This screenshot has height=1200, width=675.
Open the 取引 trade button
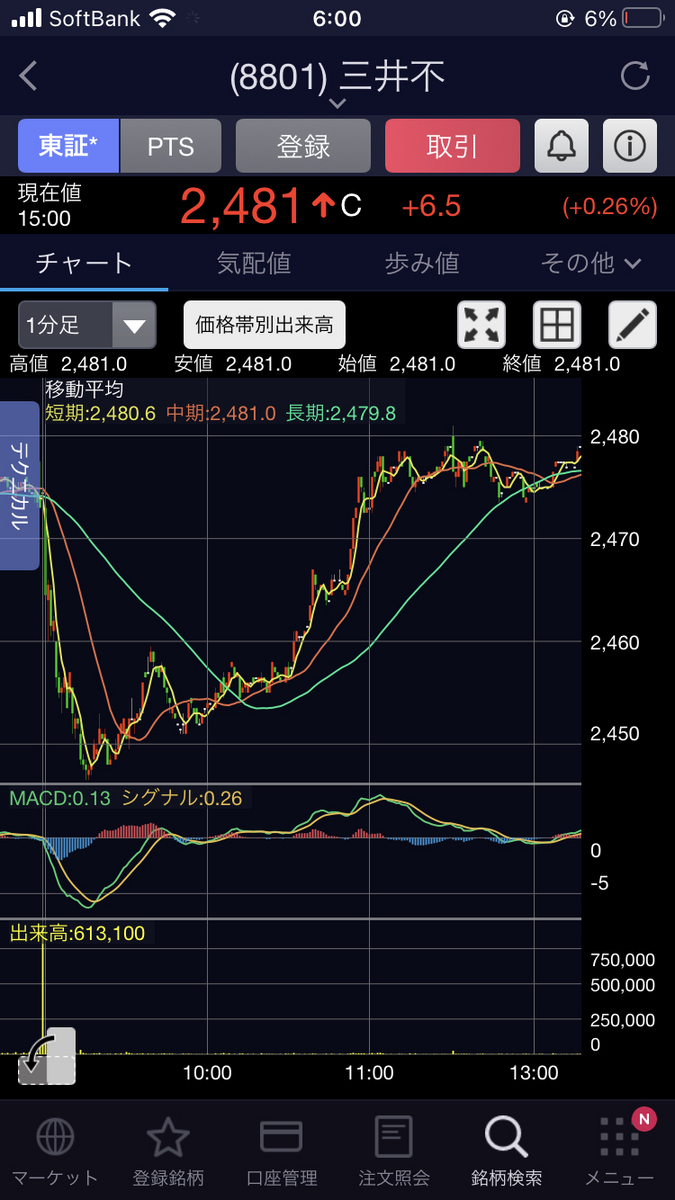452,146
